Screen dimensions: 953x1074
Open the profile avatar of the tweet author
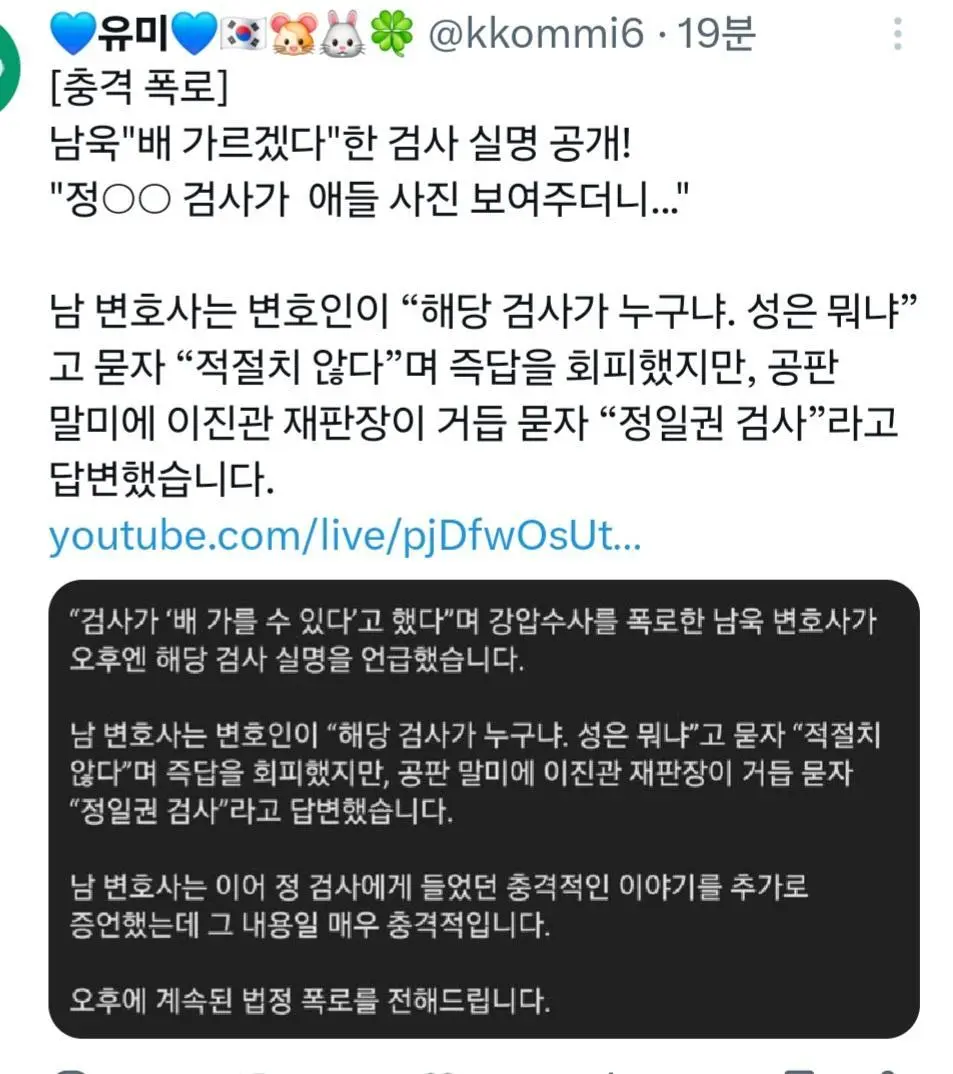(12, 70)
